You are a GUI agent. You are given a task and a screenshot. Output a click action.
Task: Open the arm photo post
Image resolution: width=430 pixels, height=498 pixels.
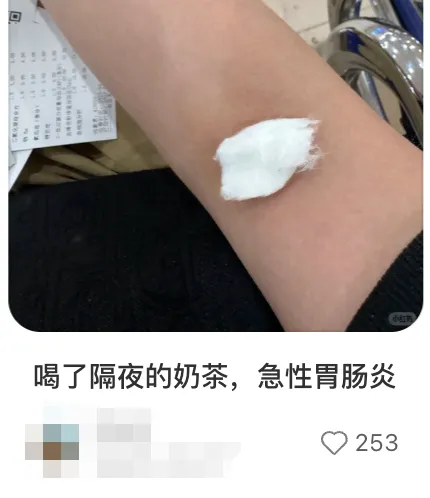pos(216,165)
